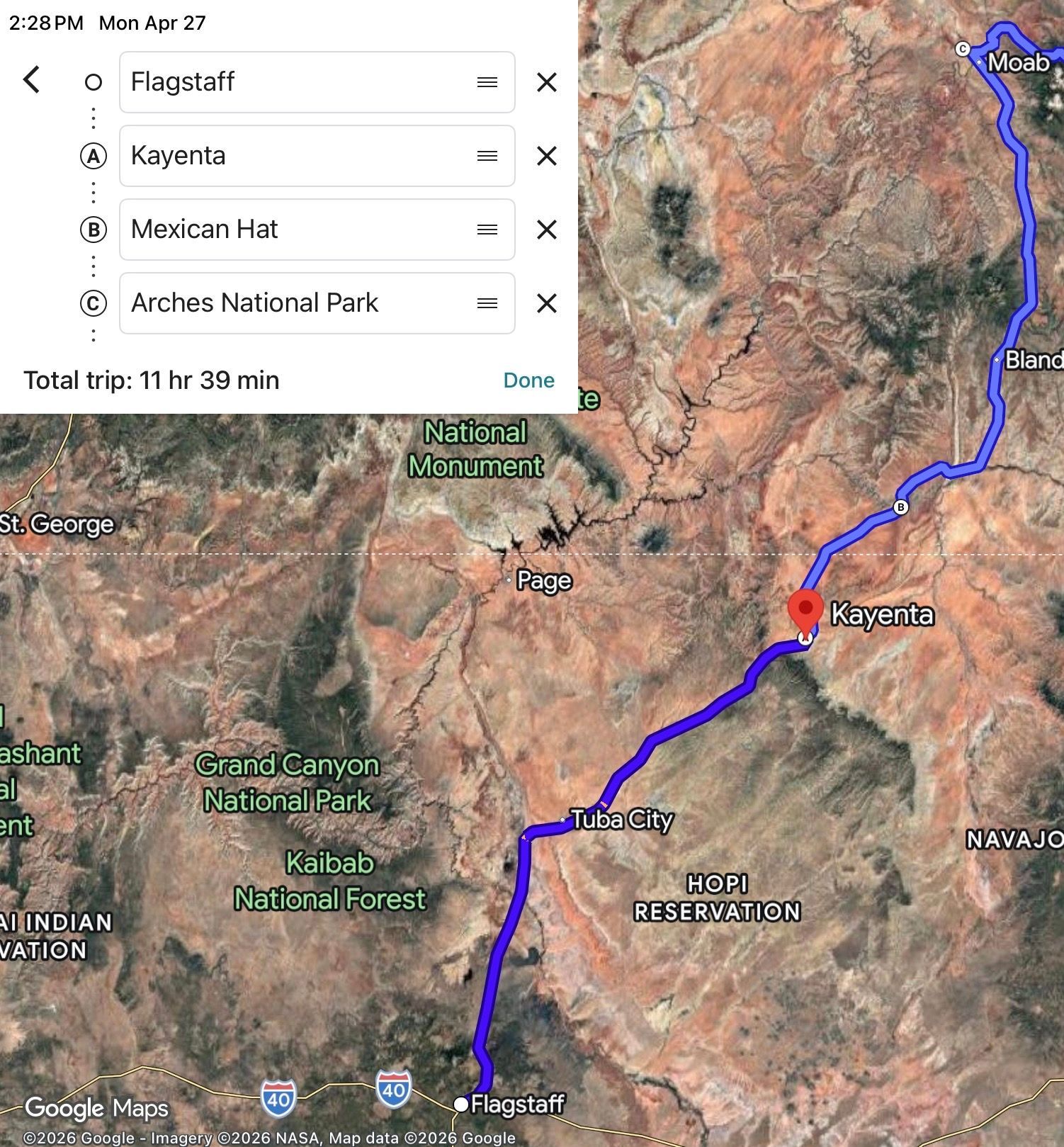Go back from the route editor
1064x1147 pixels.
click(x=32, y=80)
